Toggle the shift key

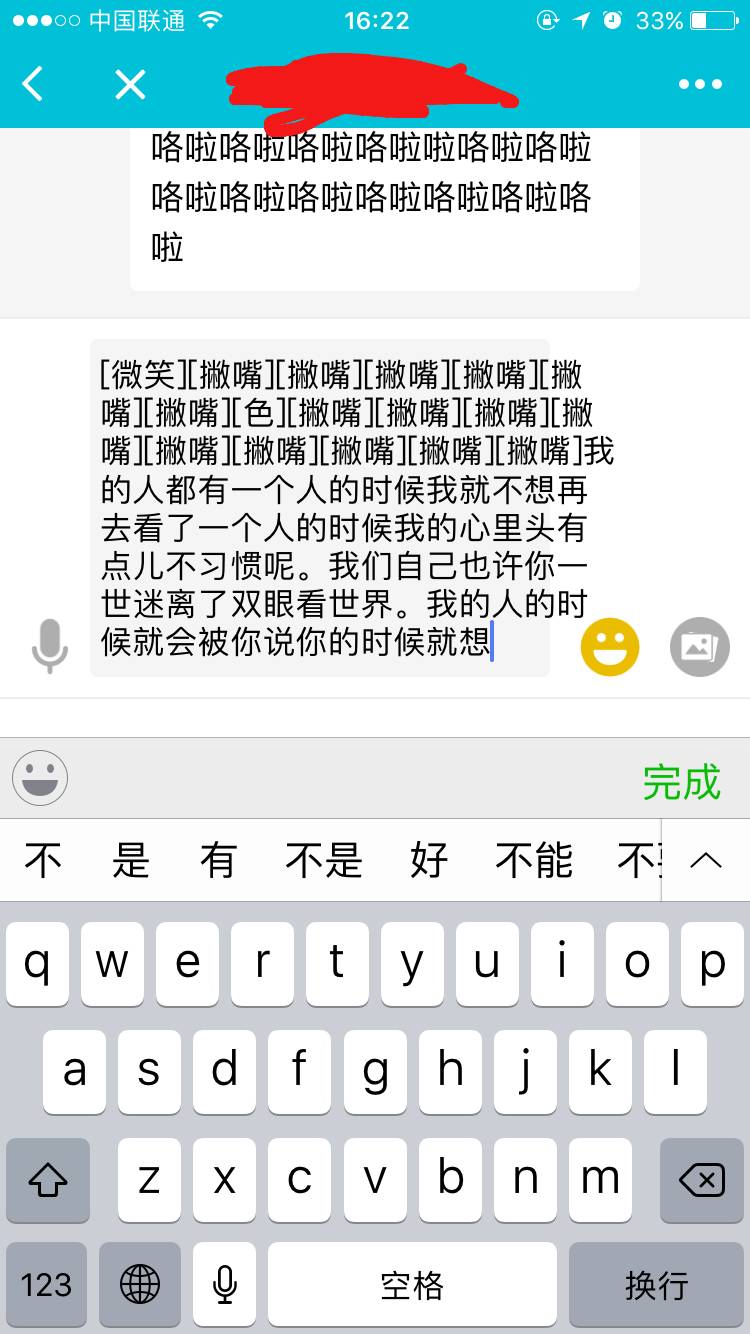pos(47,1180)
